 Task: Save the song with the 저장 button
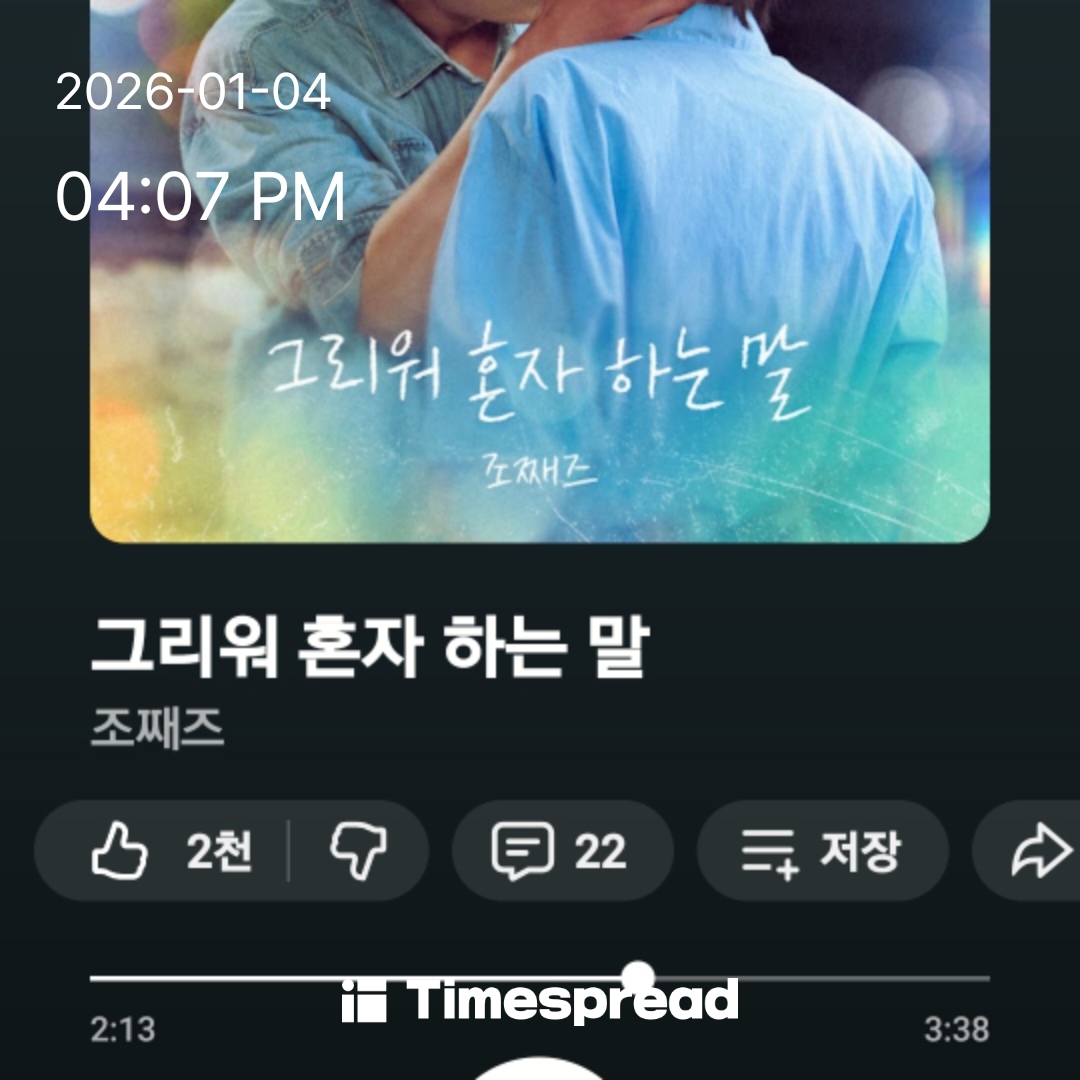821,852
